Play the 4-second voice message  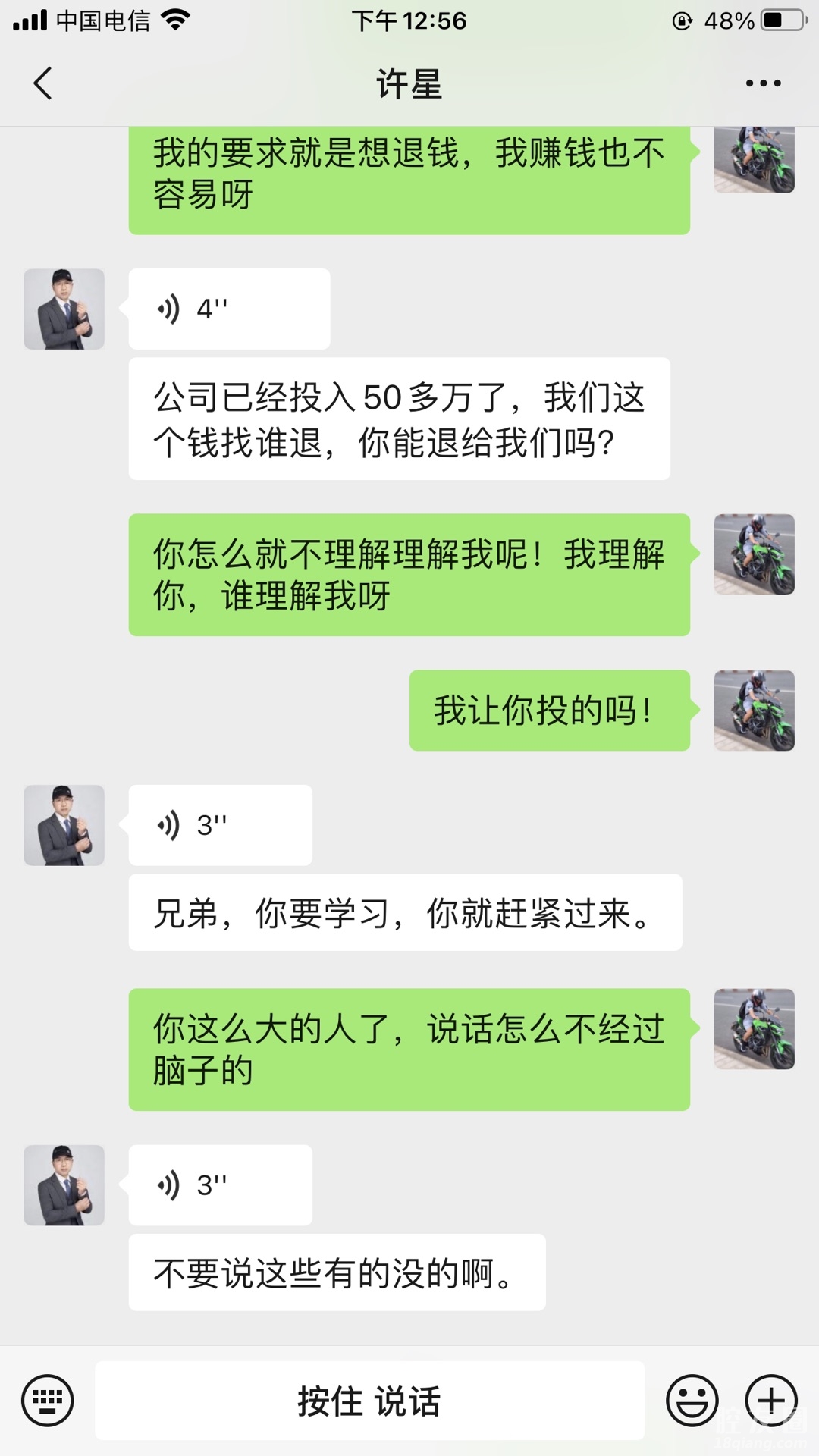tap(228, 309)
